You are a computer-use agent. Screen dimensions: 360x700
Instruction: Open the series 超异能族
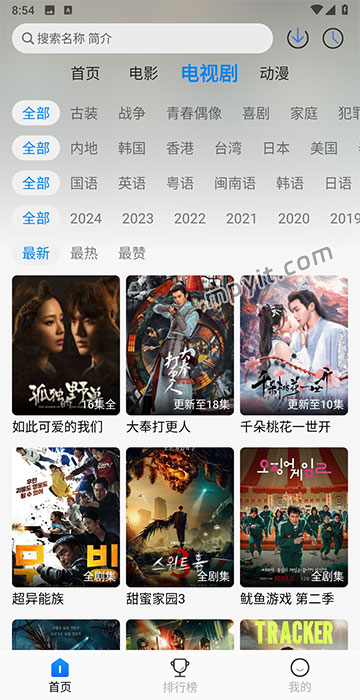pyautogui.click(x=66, y=527)
